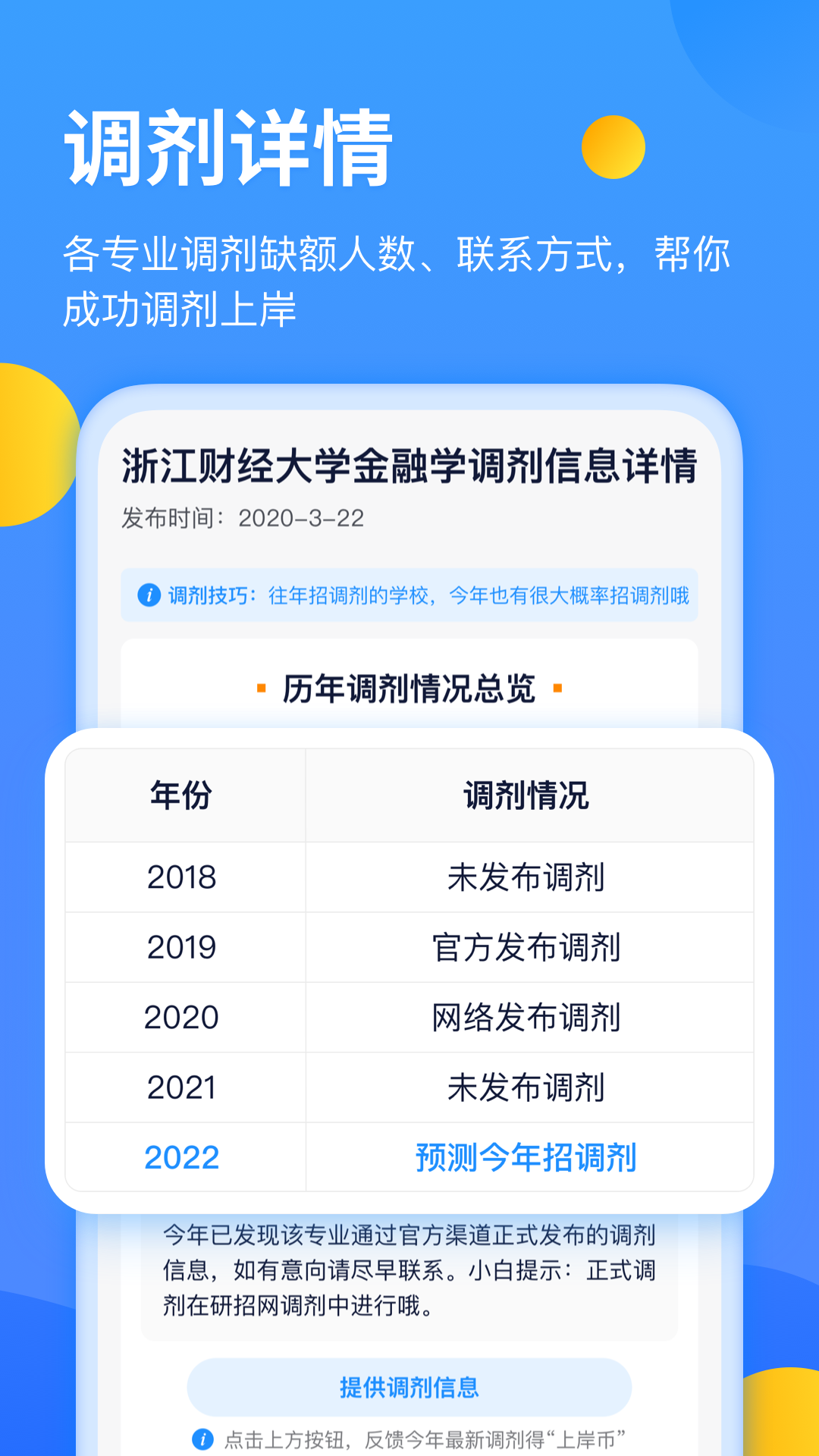Expand the 2020 网络发布调剂 row details
The width and height of the screenshot is (819, 1456).
409,1017
